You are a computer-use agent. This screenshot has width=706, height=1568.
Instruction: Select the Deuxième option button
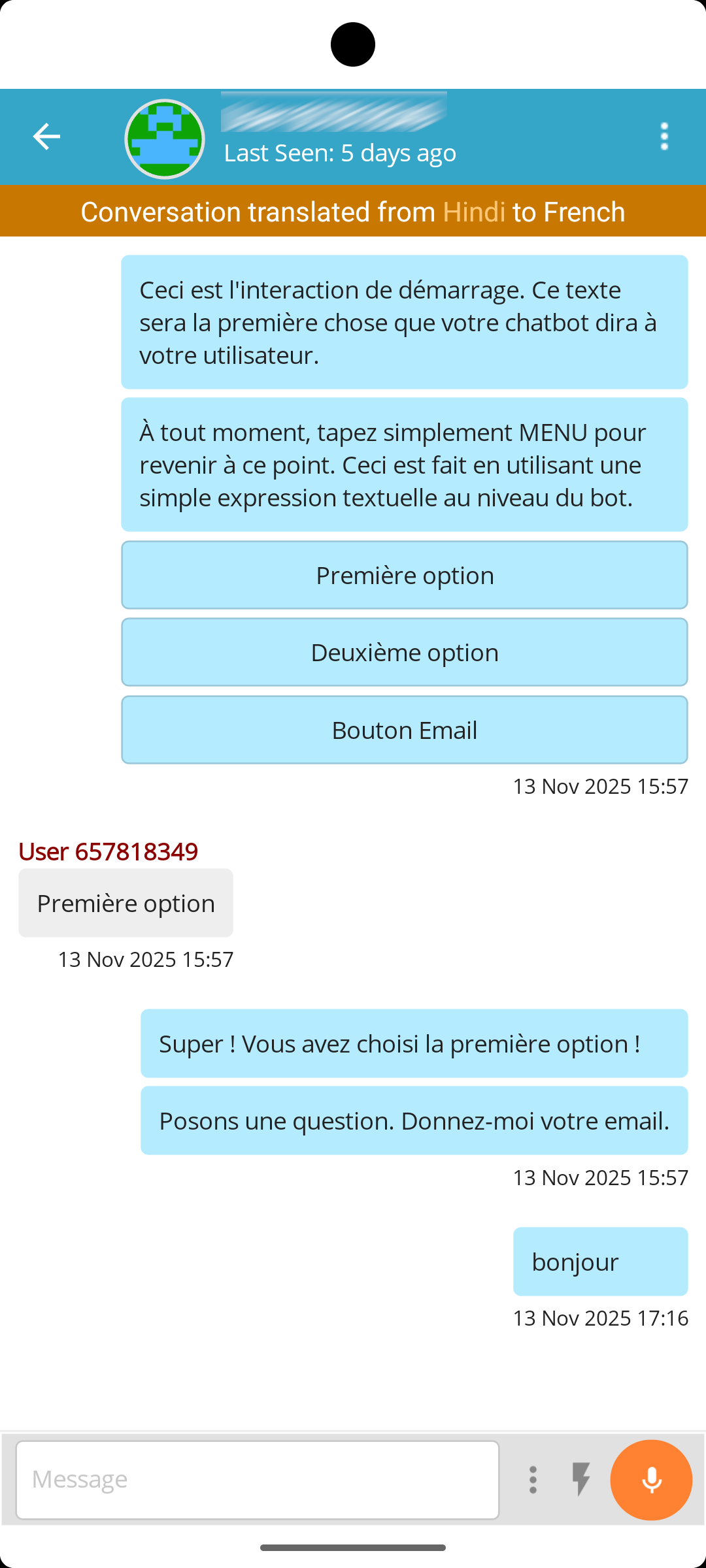[404, 652]
